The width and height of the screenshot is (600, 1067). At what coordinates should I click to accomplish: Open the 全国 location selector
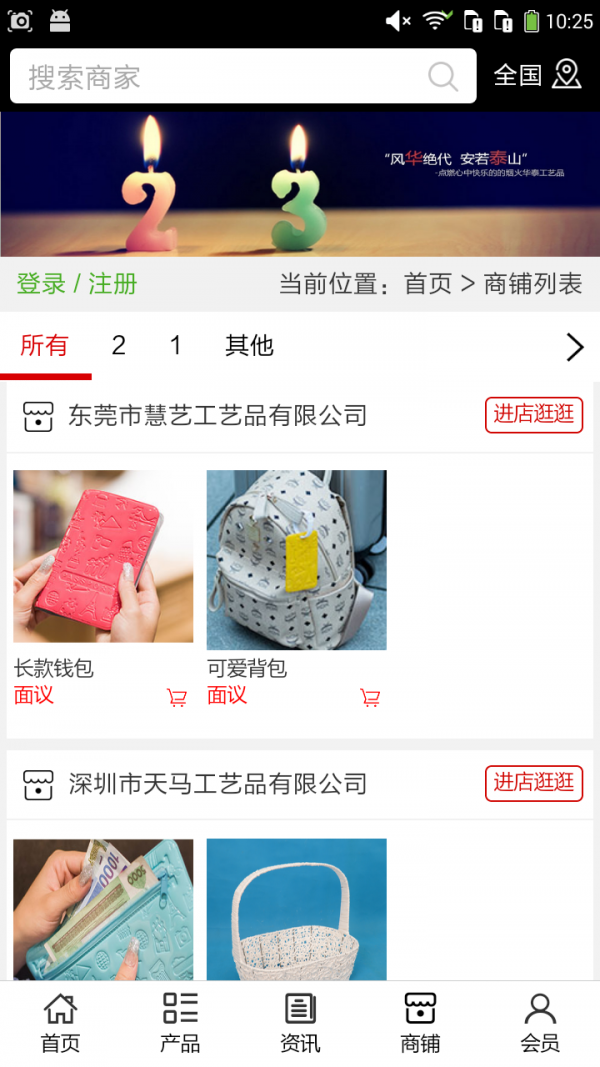click(537, 76)
